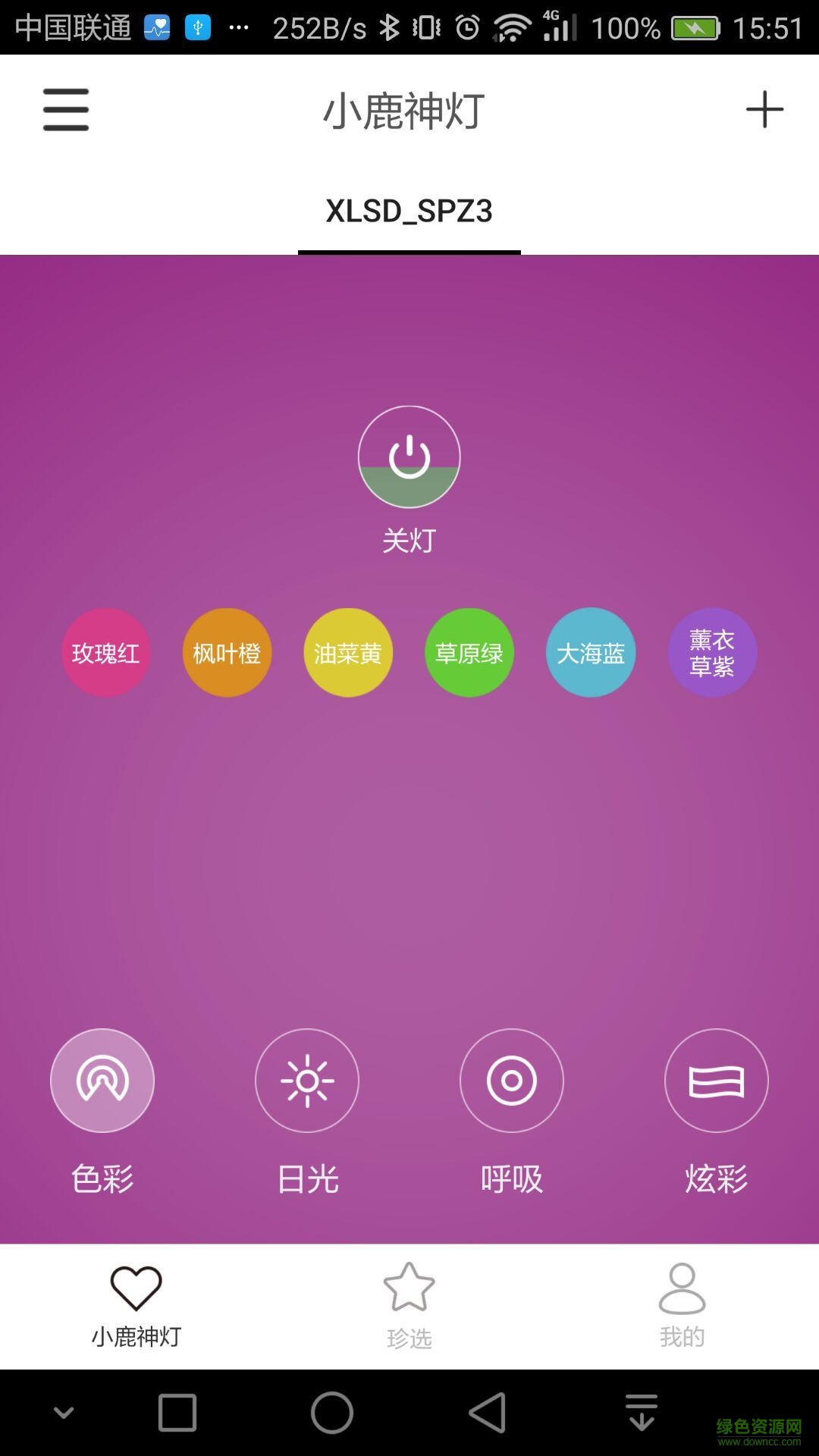The width and height of the screenshot is (819, 1456).
Task: Tap the system back button
Action: tap(488, 1412)
